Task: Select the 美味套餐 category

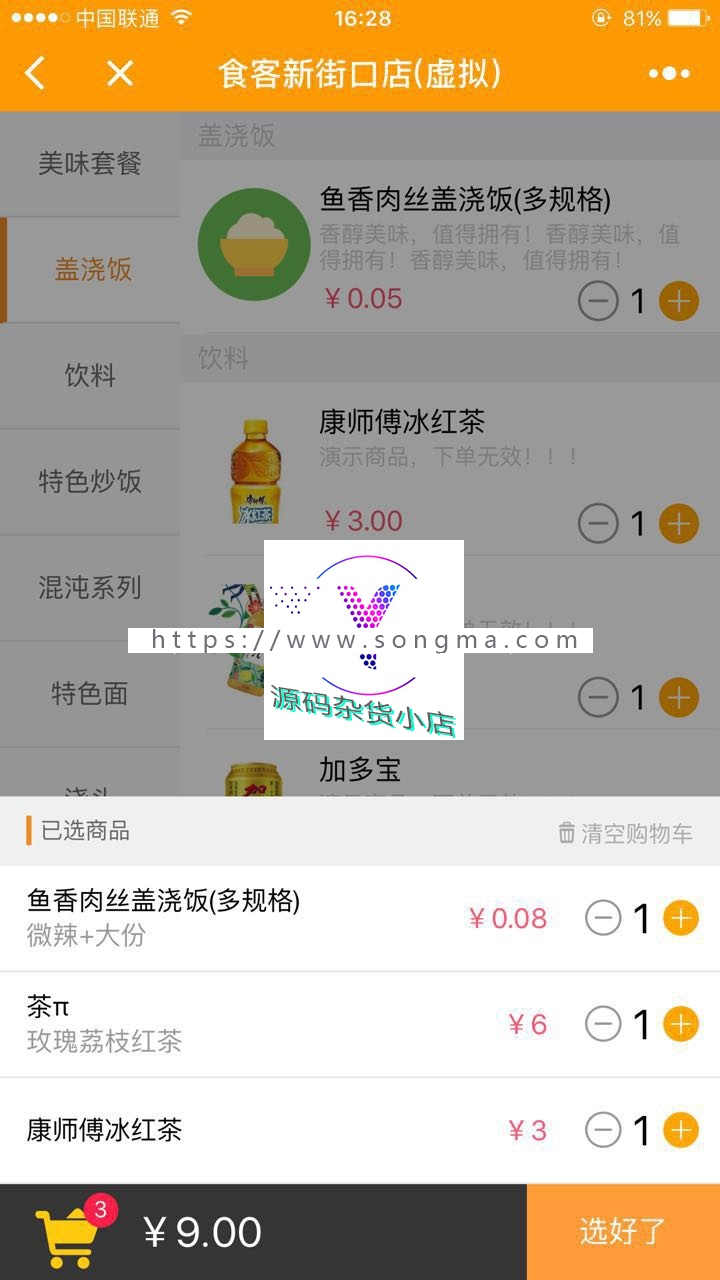Action: 89,163
